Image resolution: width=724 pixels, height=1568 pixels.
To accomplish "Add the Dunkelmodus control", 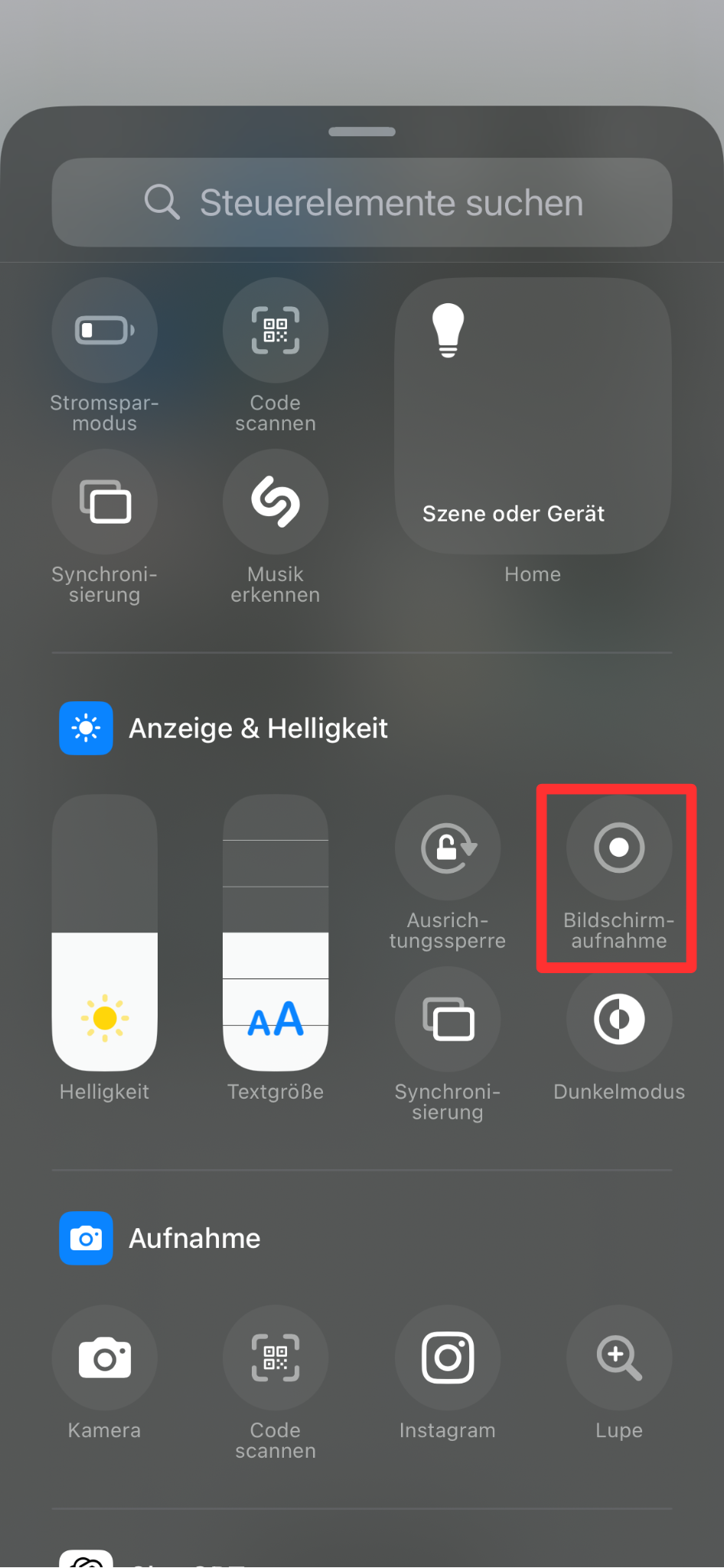I will [618, 1020].
